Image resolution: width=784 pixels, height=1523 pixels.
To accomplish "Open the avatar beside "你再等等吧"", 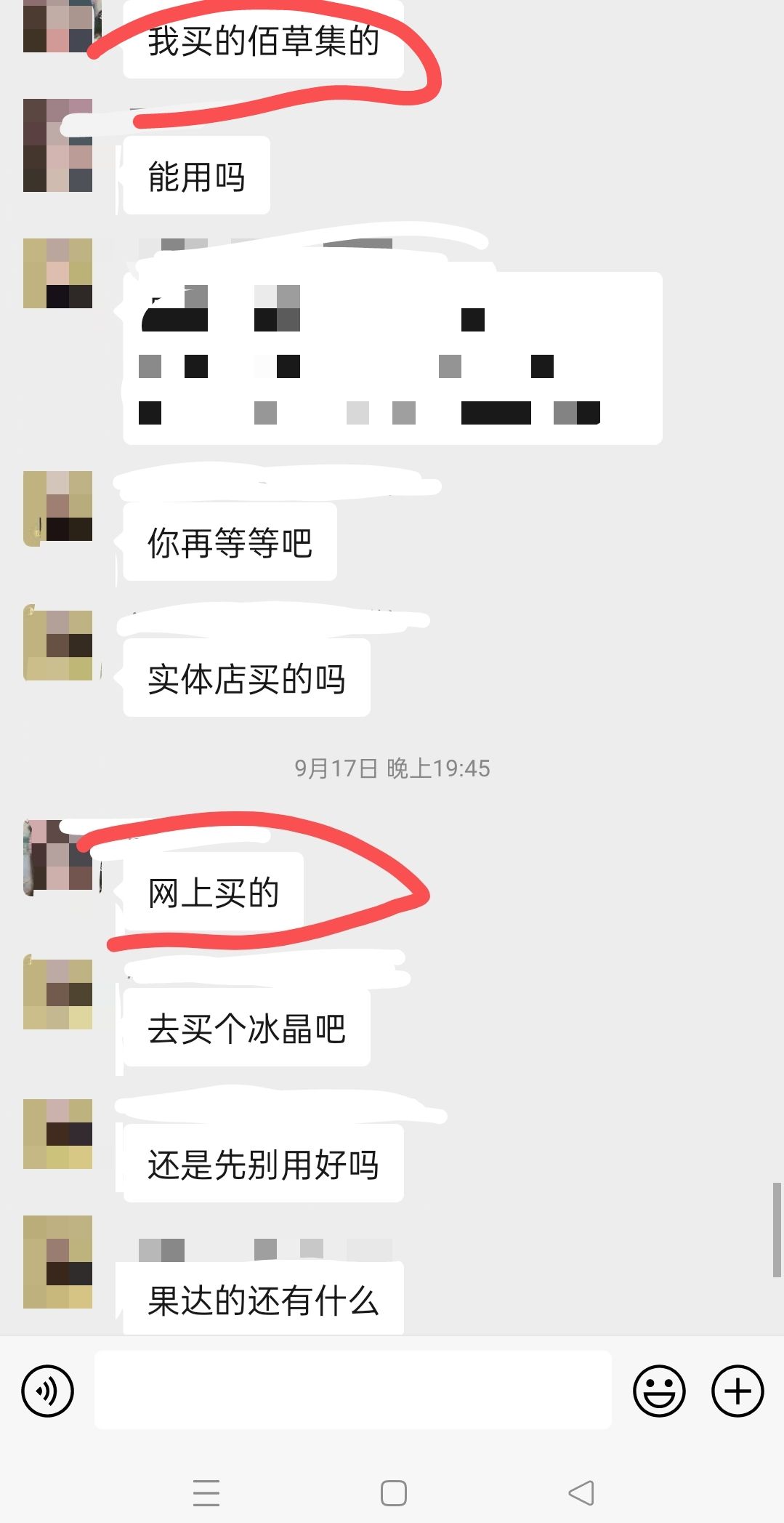I will point(58,506).
